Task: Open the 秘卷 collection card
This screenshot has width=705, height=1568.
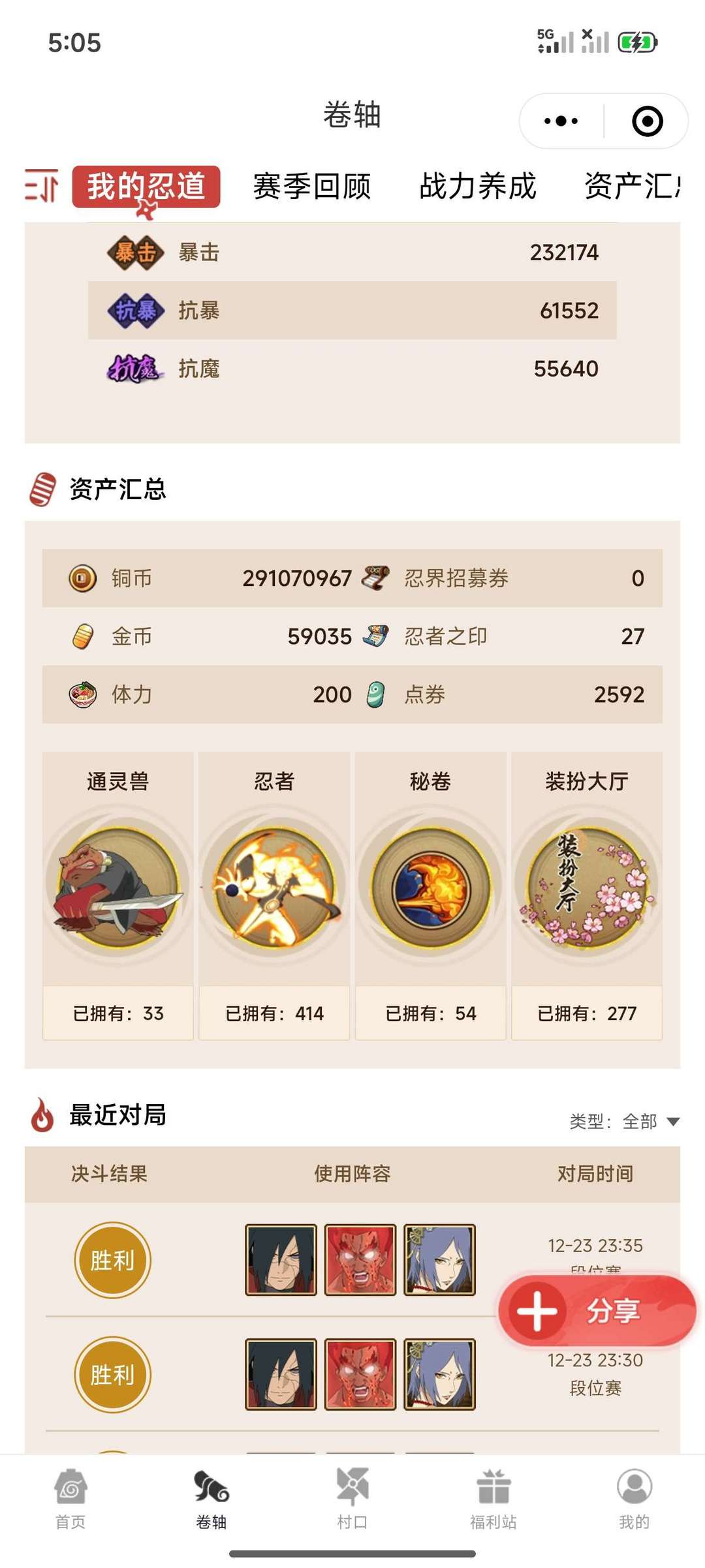Action: (430, 895)
